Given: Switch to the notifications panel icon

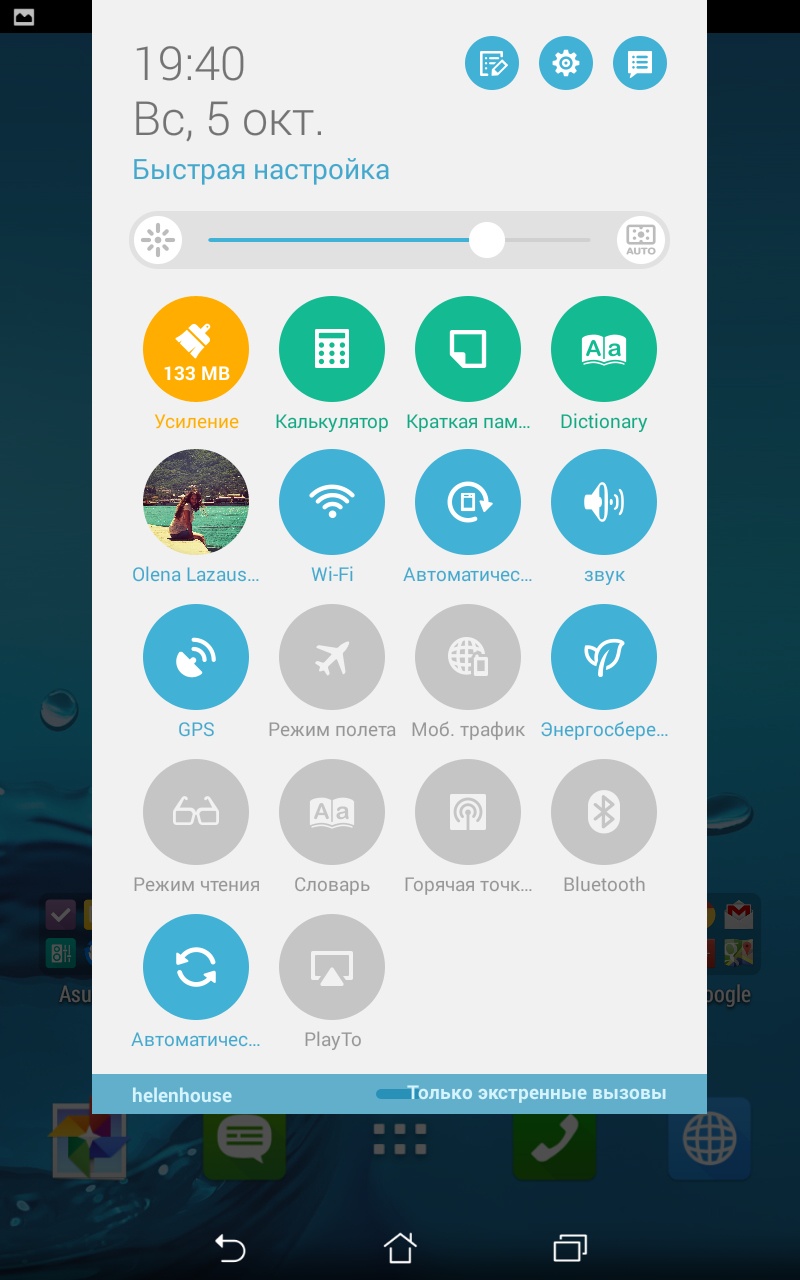Looking at the screenshot, I should [640, 64].
